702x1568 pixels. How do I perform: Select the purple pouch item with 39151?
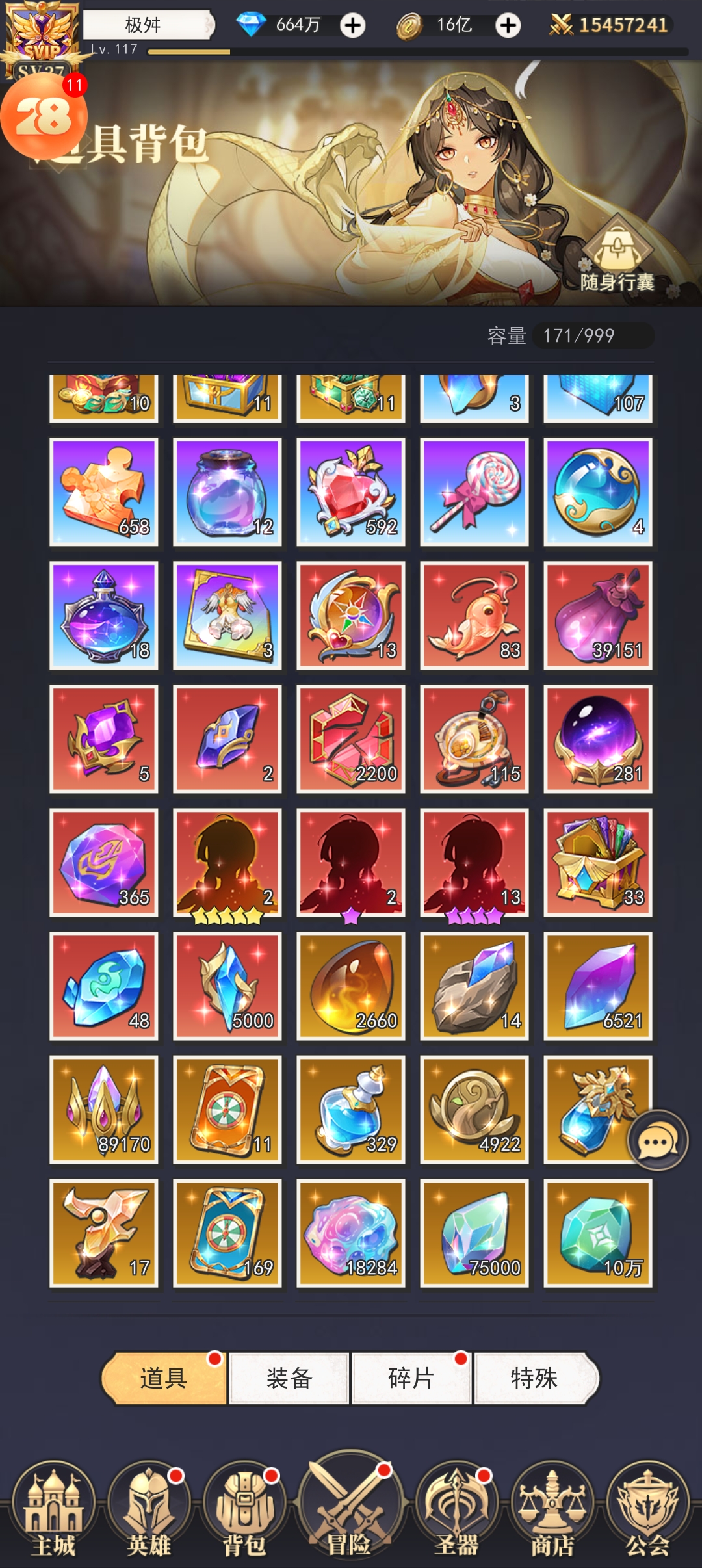598,615
